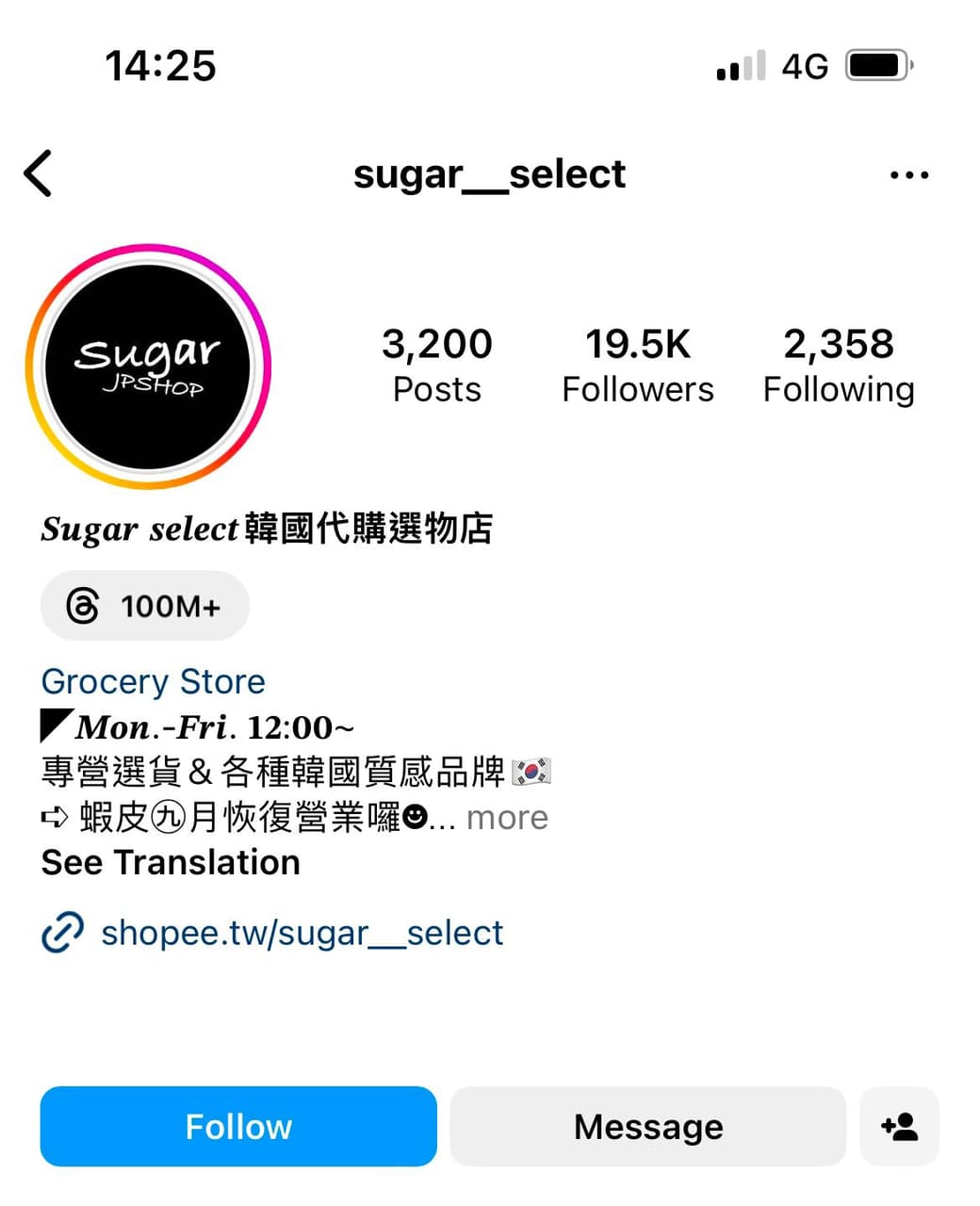Tap the sugar__select username title
This screenshot has height=1206, width=980.
coord(488,173)
